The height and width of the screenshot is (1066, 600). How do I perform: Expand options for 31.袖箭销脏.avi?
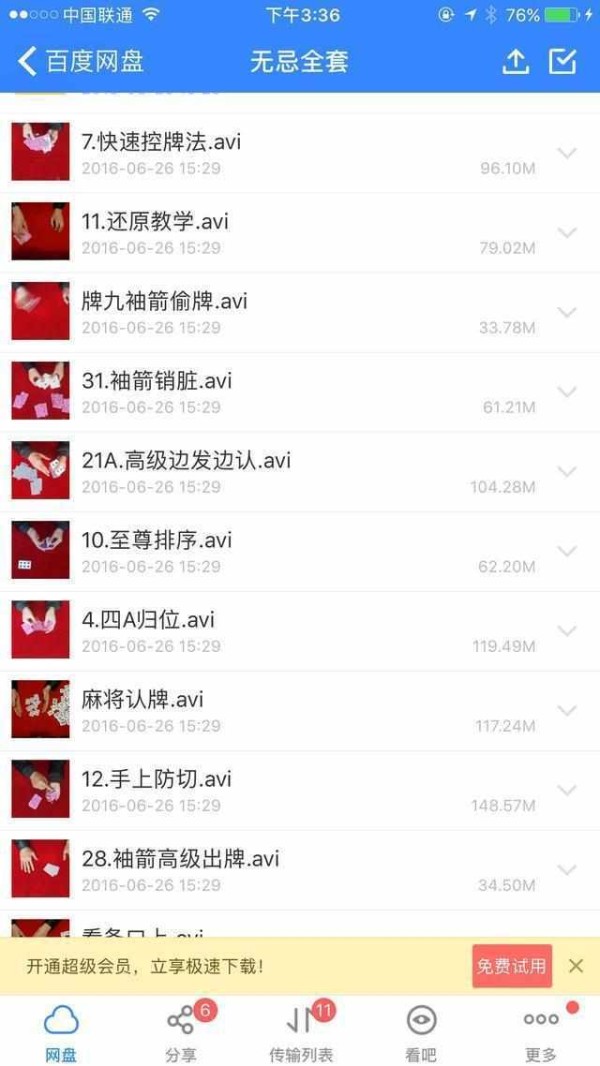[x=567, y=392]
